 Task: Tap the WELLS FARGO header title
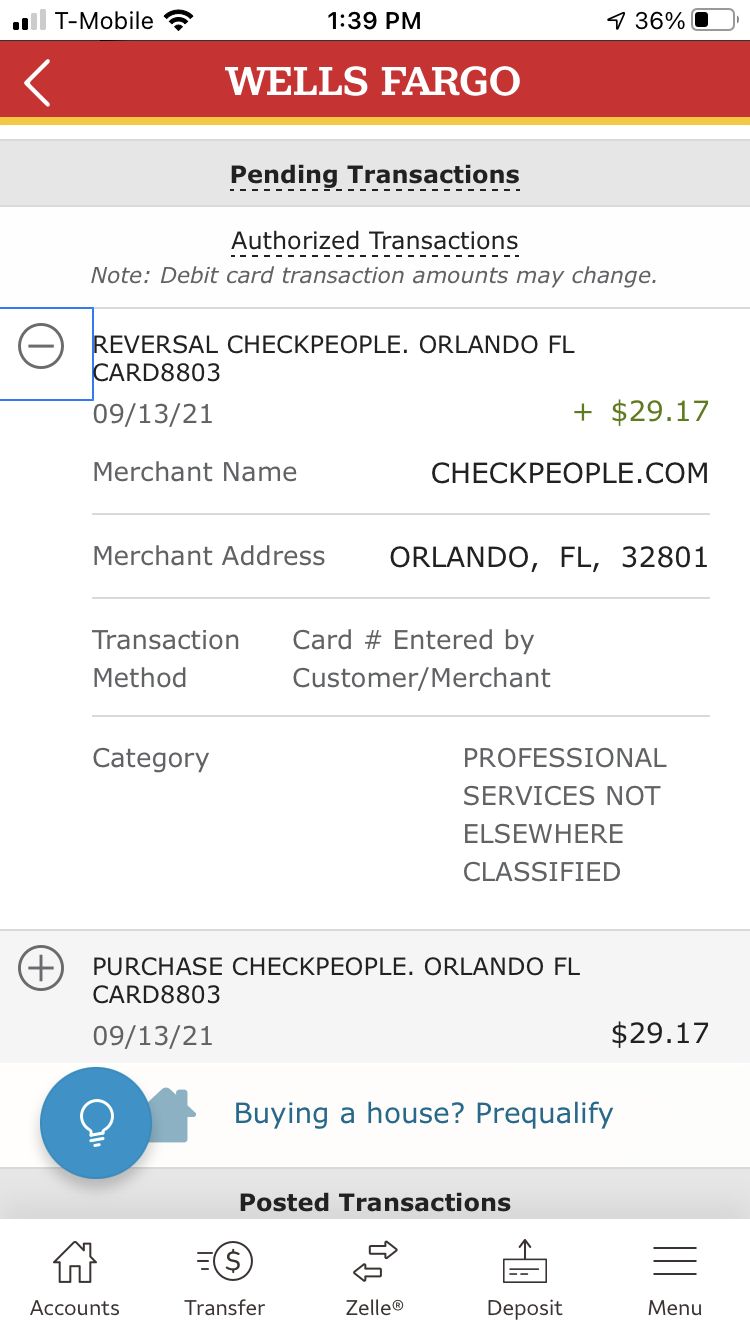coord(374,80)
